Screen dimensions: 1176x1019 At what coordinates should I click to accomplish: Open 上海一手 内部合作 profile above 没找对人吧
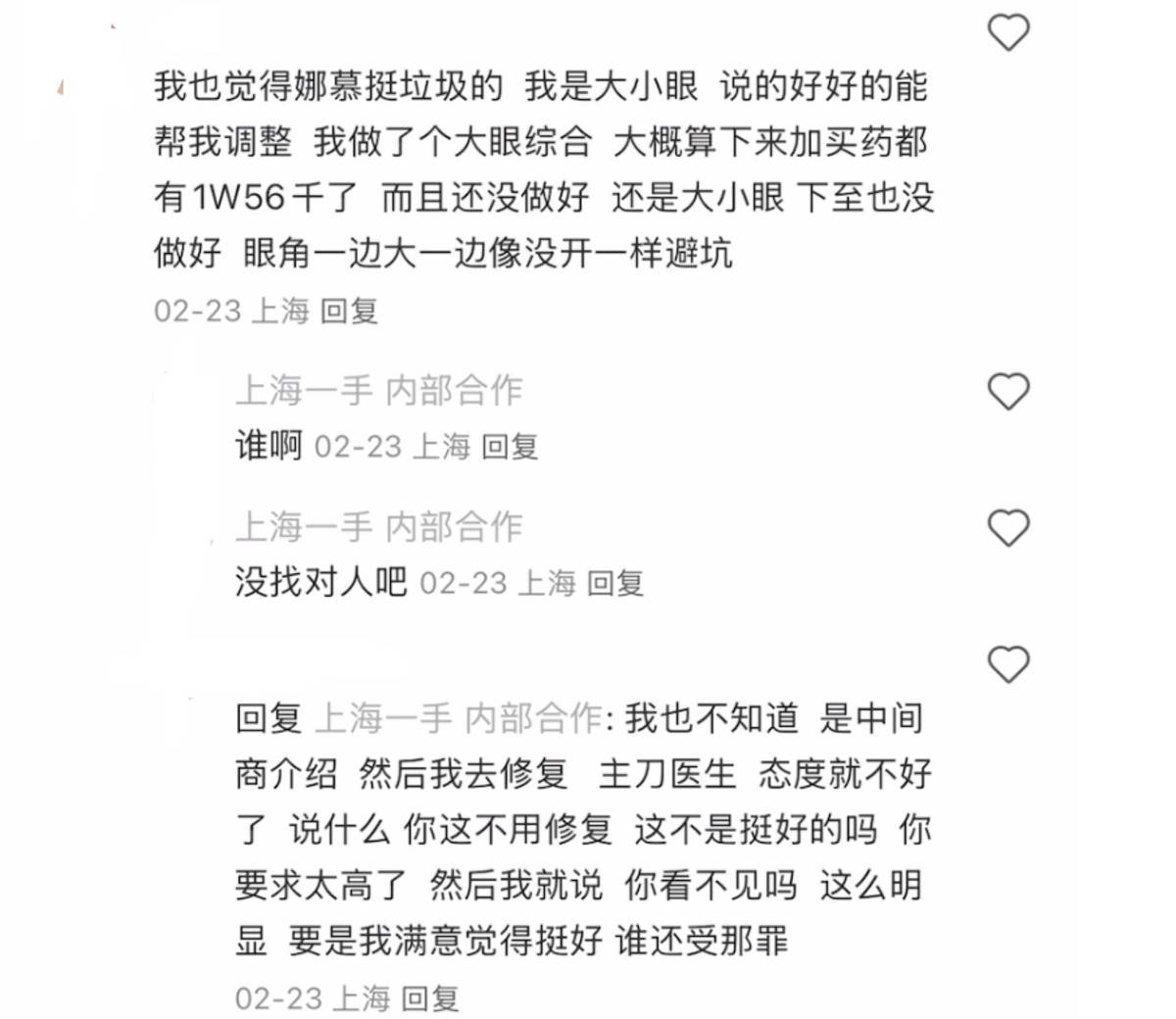point(378,527)
